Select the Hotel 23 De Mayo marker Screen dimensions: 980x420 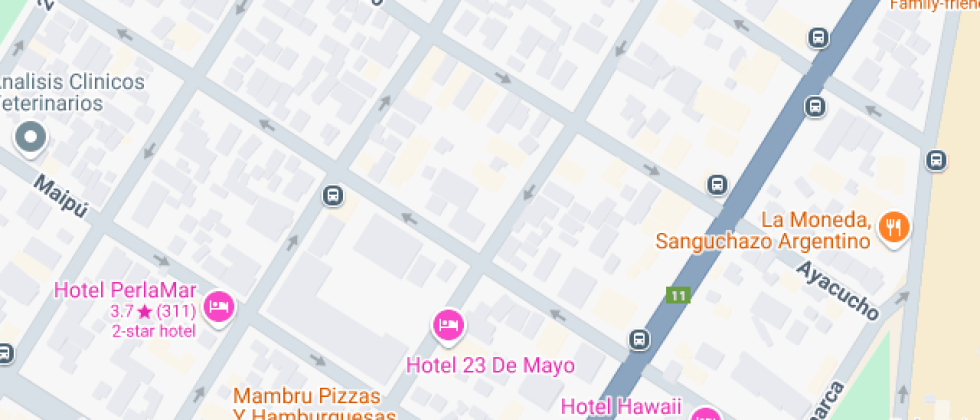(449, 324)
